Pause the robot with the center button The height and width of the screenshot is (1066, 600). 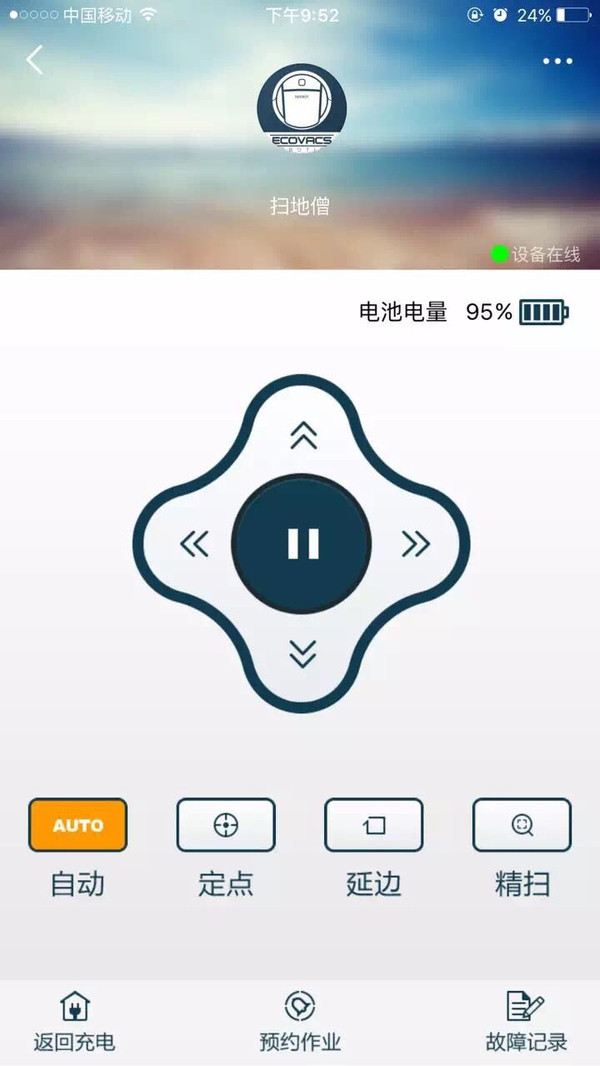point(302,543)
